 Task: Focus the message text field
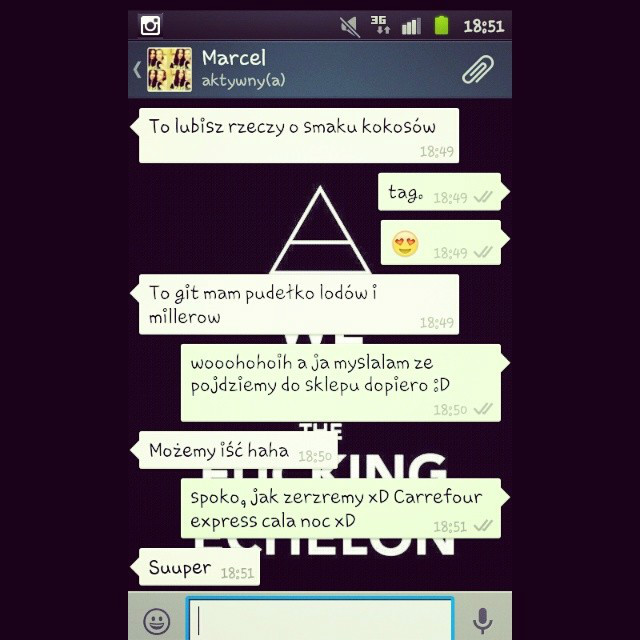(x=320, y=620)
